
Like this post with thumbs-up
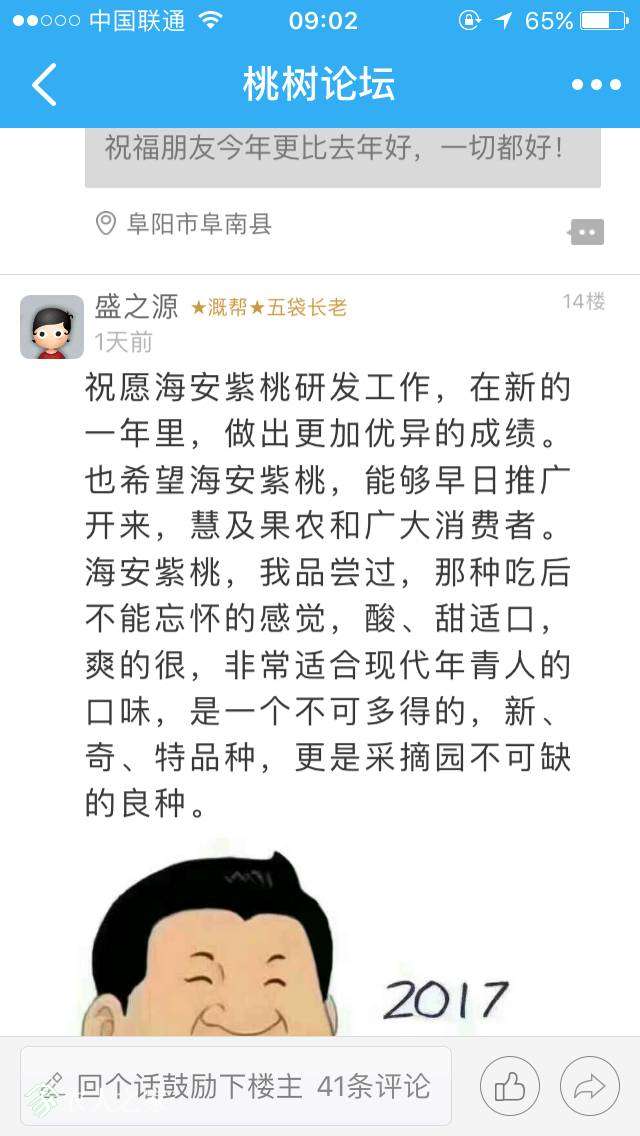click(510, 1087)
